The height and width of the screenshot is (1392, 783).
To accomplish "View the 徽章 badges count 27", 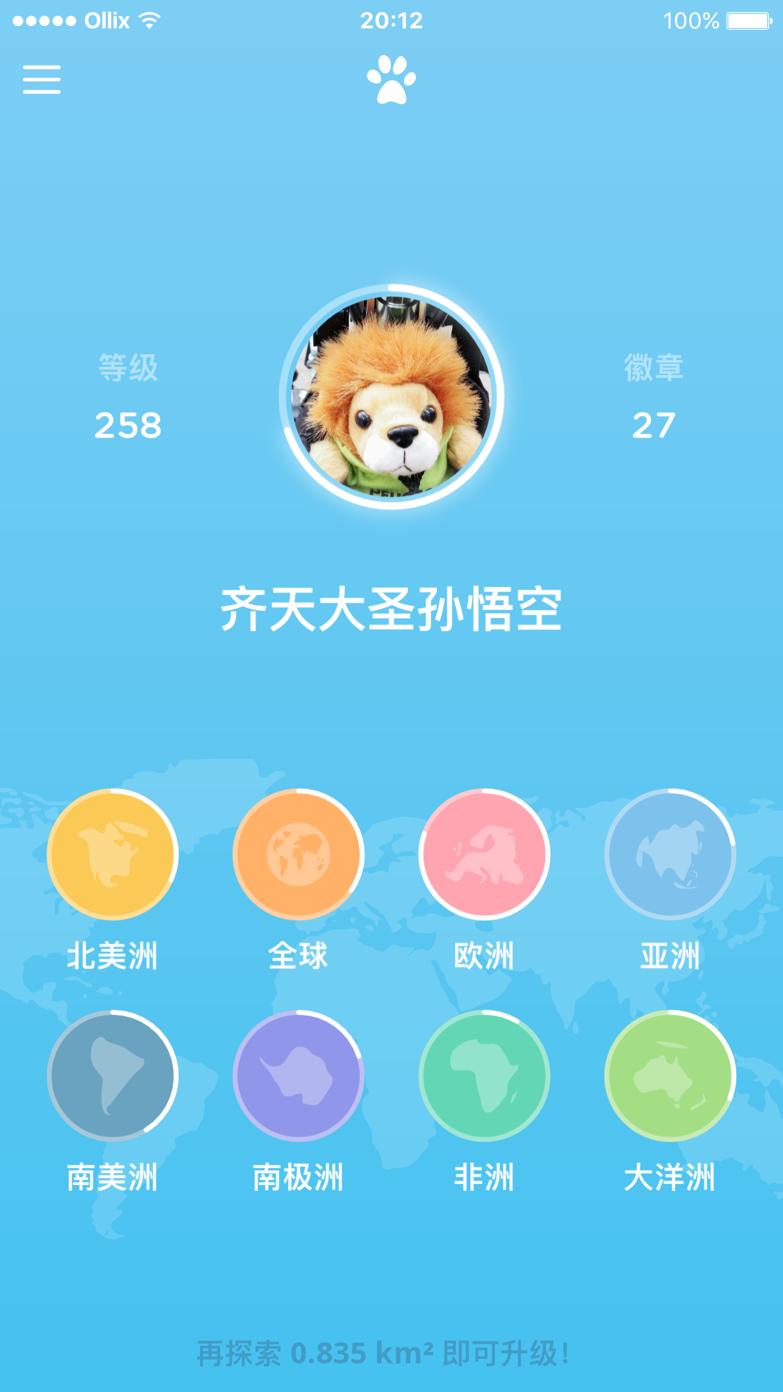I will coord(654,425).
